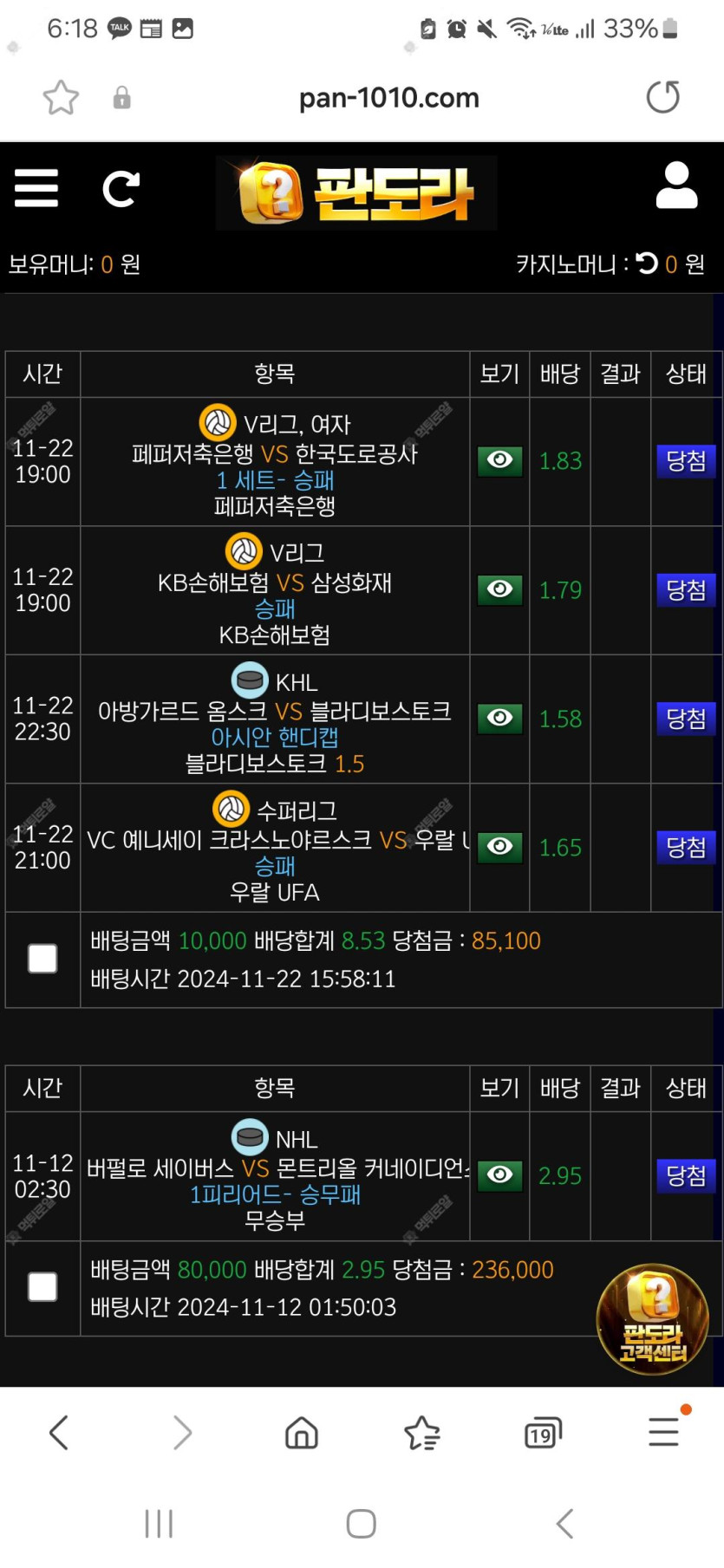Select the bet slip with 당첨금 236,000
This screenshot has width=724, height=1568.
pyautogui.click(x=42, y=1287)
